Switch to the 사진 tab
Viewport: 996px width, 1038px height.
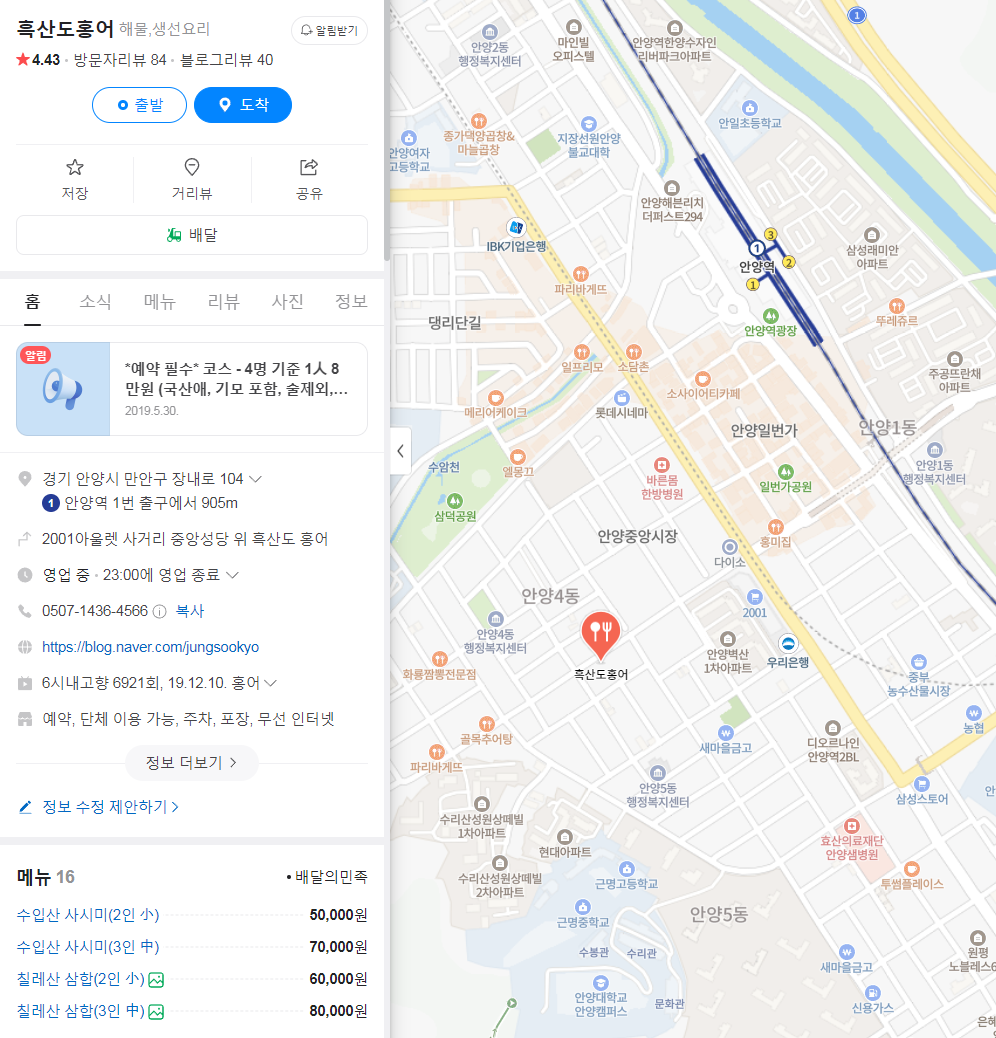coord(288,301)
